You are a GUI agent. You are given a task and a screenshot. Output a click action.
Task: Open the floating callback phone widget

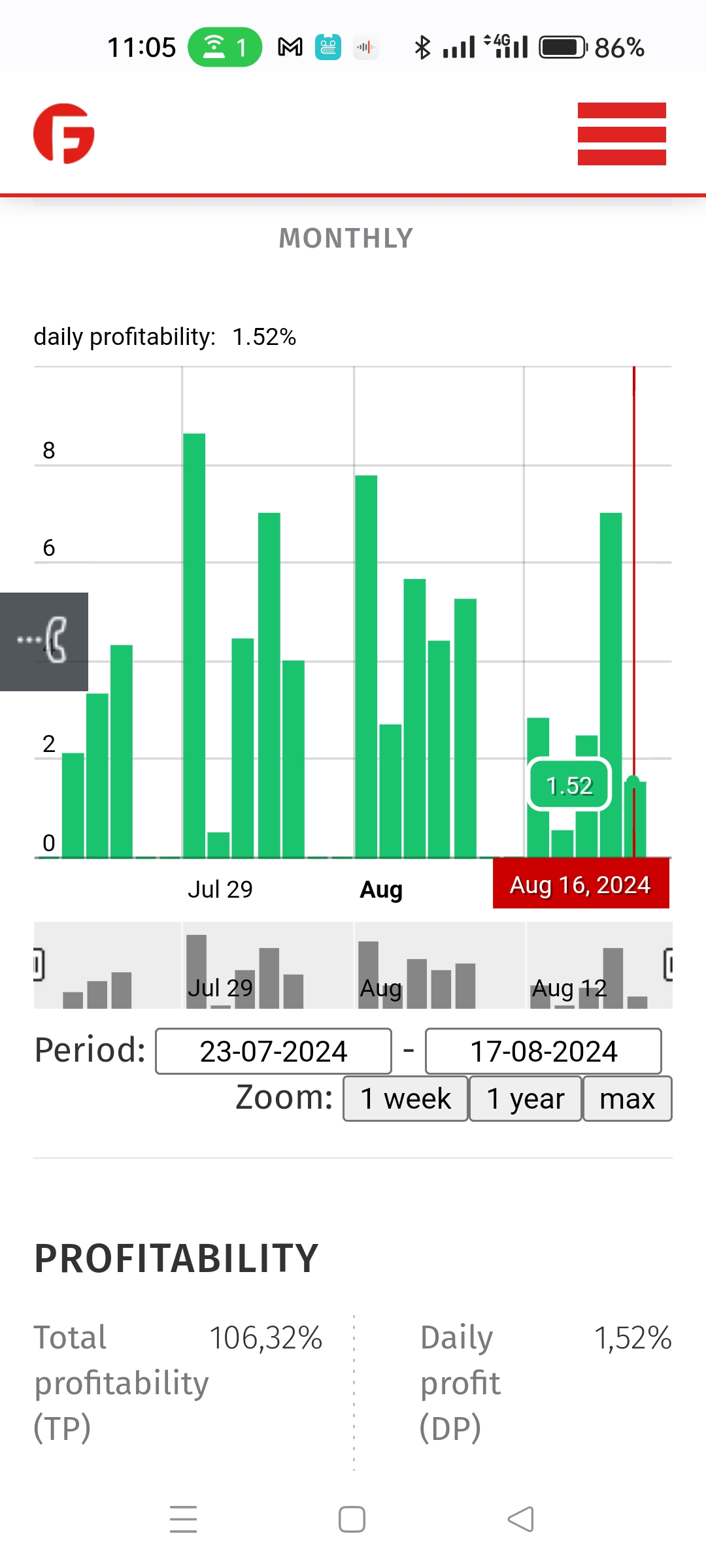click(x=44, y=642)
